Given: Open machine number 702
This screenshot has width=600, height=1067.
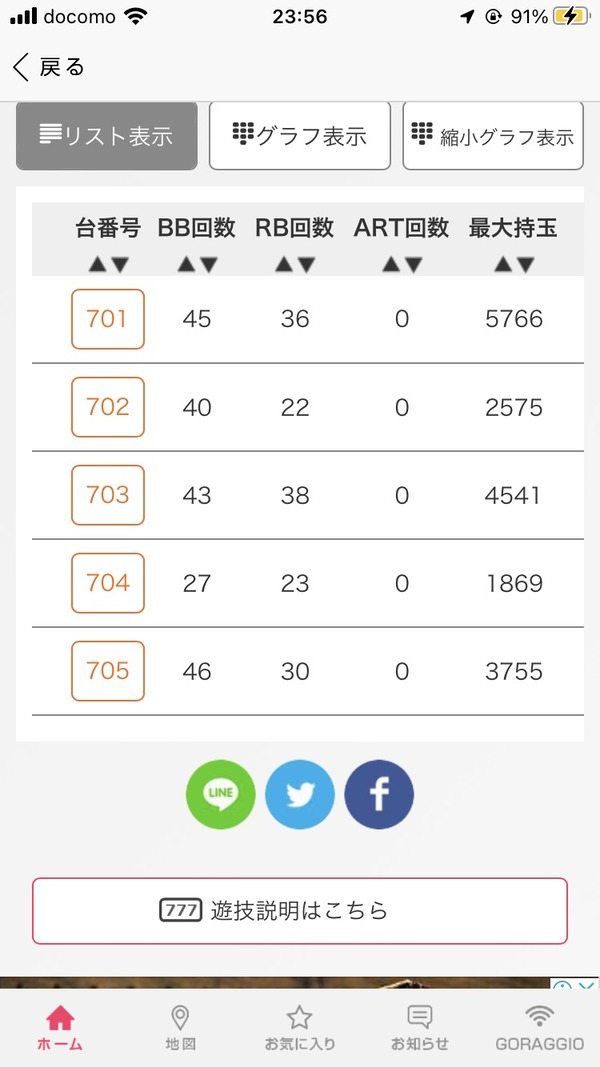Looking at the screenshot, I should pyautogui.click(x=108, y=407).
